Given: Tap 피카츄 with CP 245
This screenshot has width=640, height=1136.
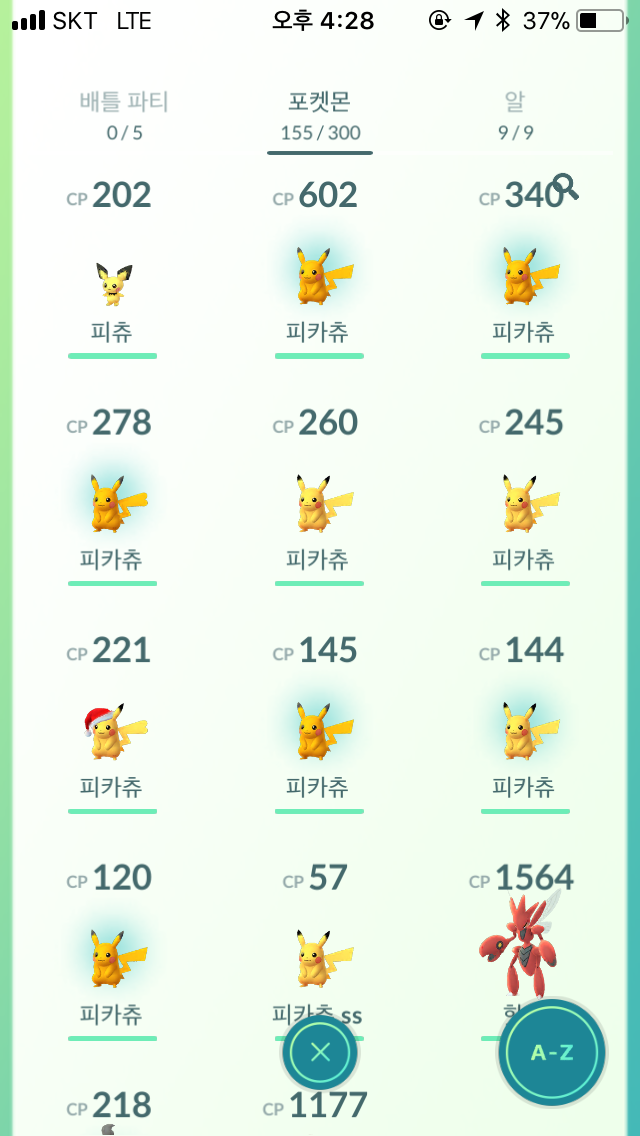Looking at the screenshot, I should [x=525, y=496].
